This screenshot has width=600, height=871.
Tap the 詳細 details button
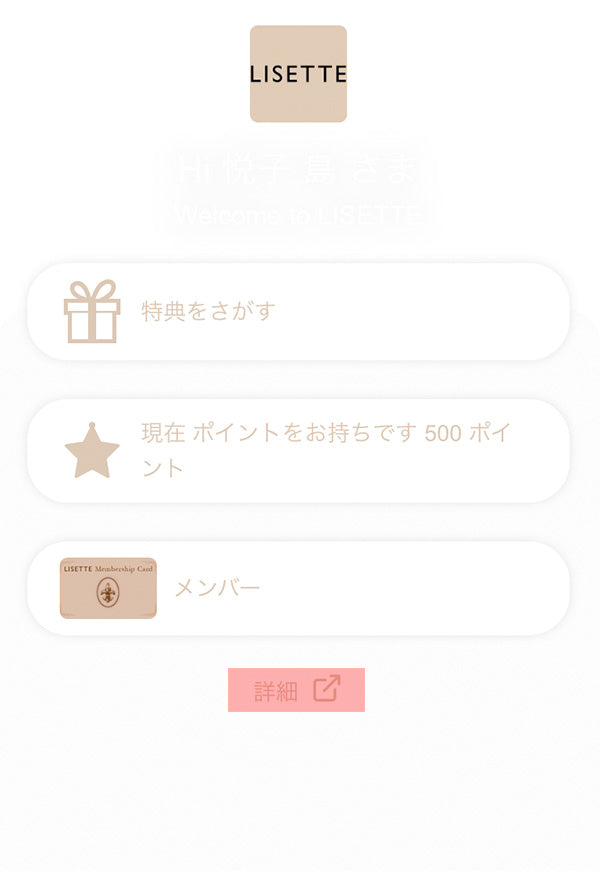pos(296,690)
